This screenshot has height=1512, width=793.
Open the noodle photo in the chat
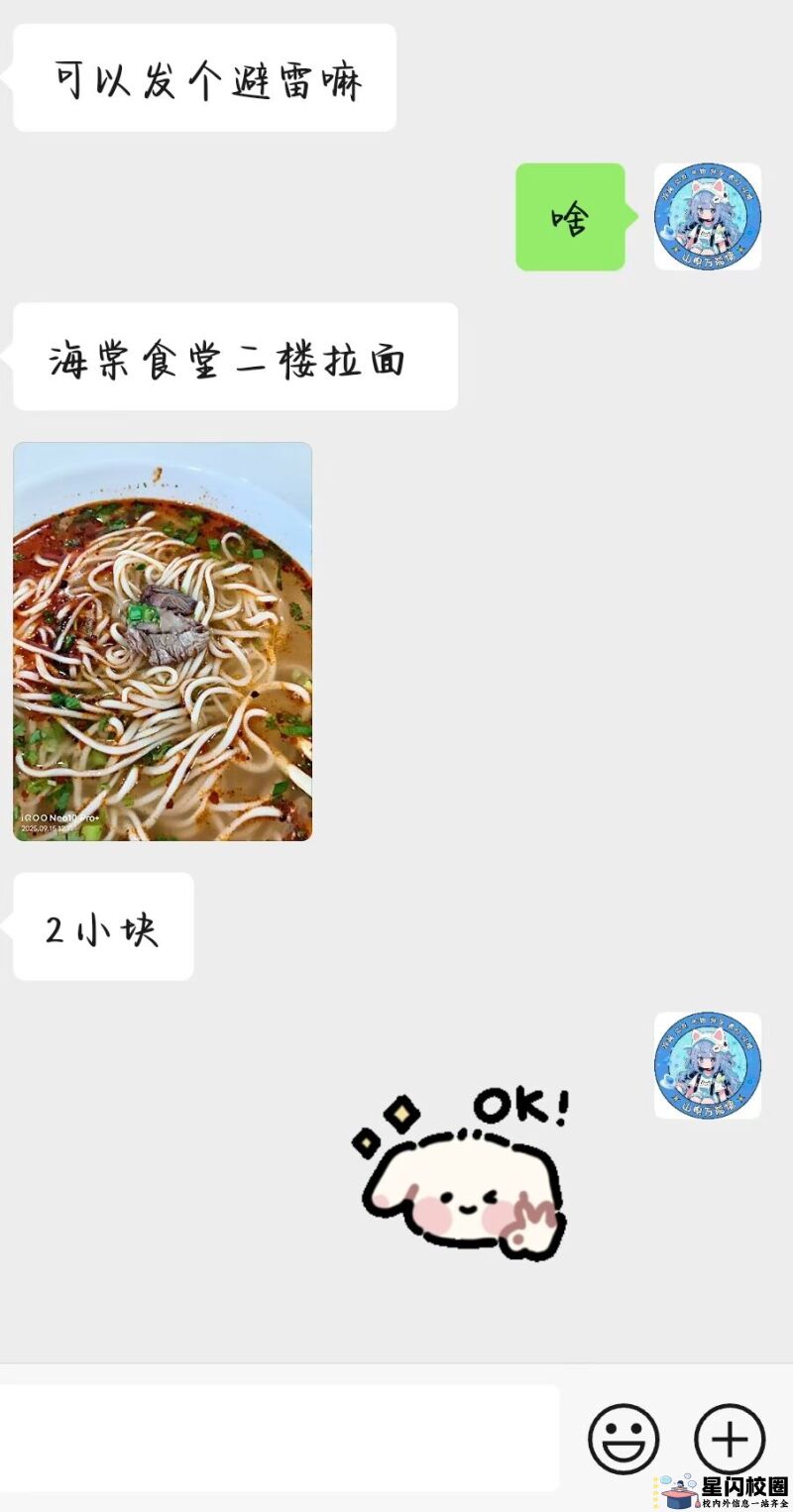[x=163, y=641]
